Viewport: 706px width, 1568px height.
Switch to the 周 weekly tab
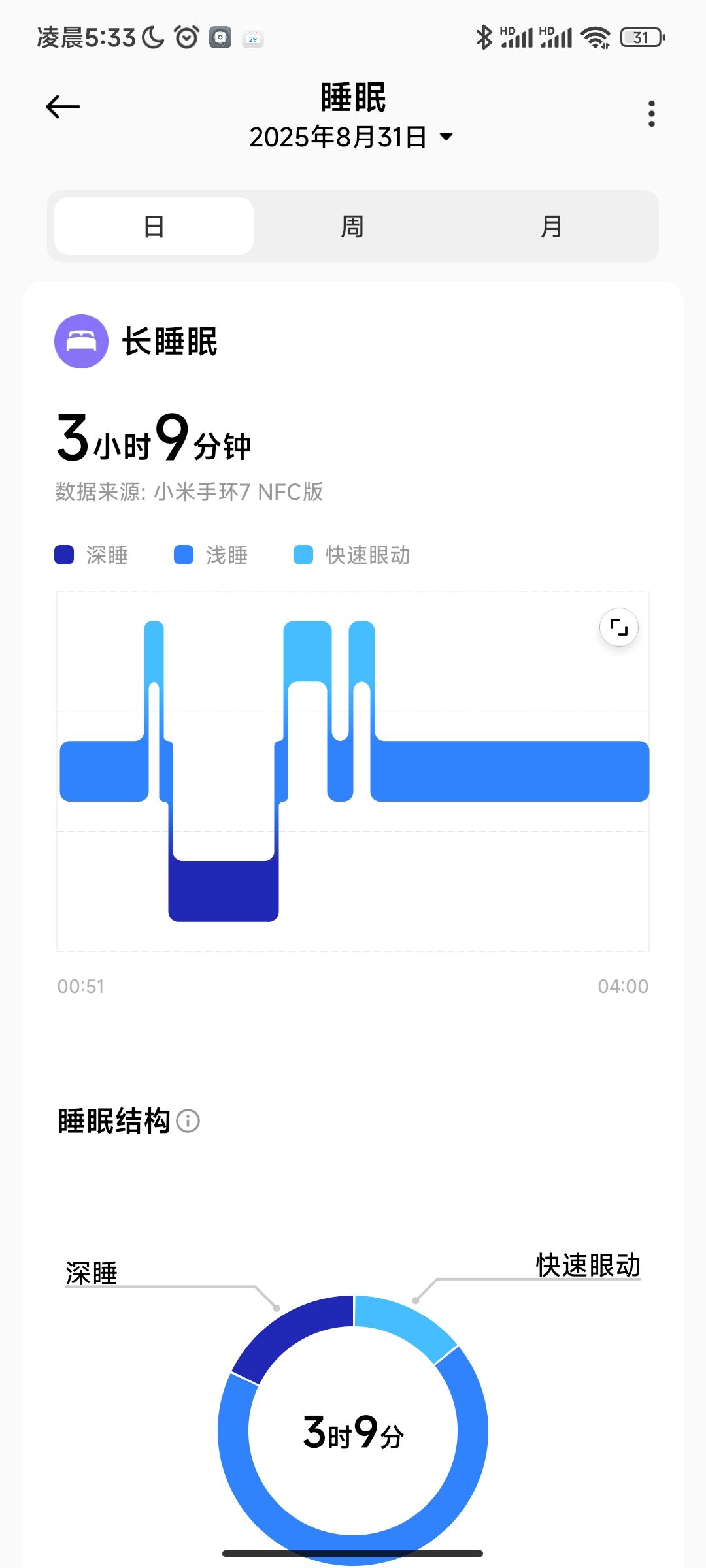click(x=352, y=226)
